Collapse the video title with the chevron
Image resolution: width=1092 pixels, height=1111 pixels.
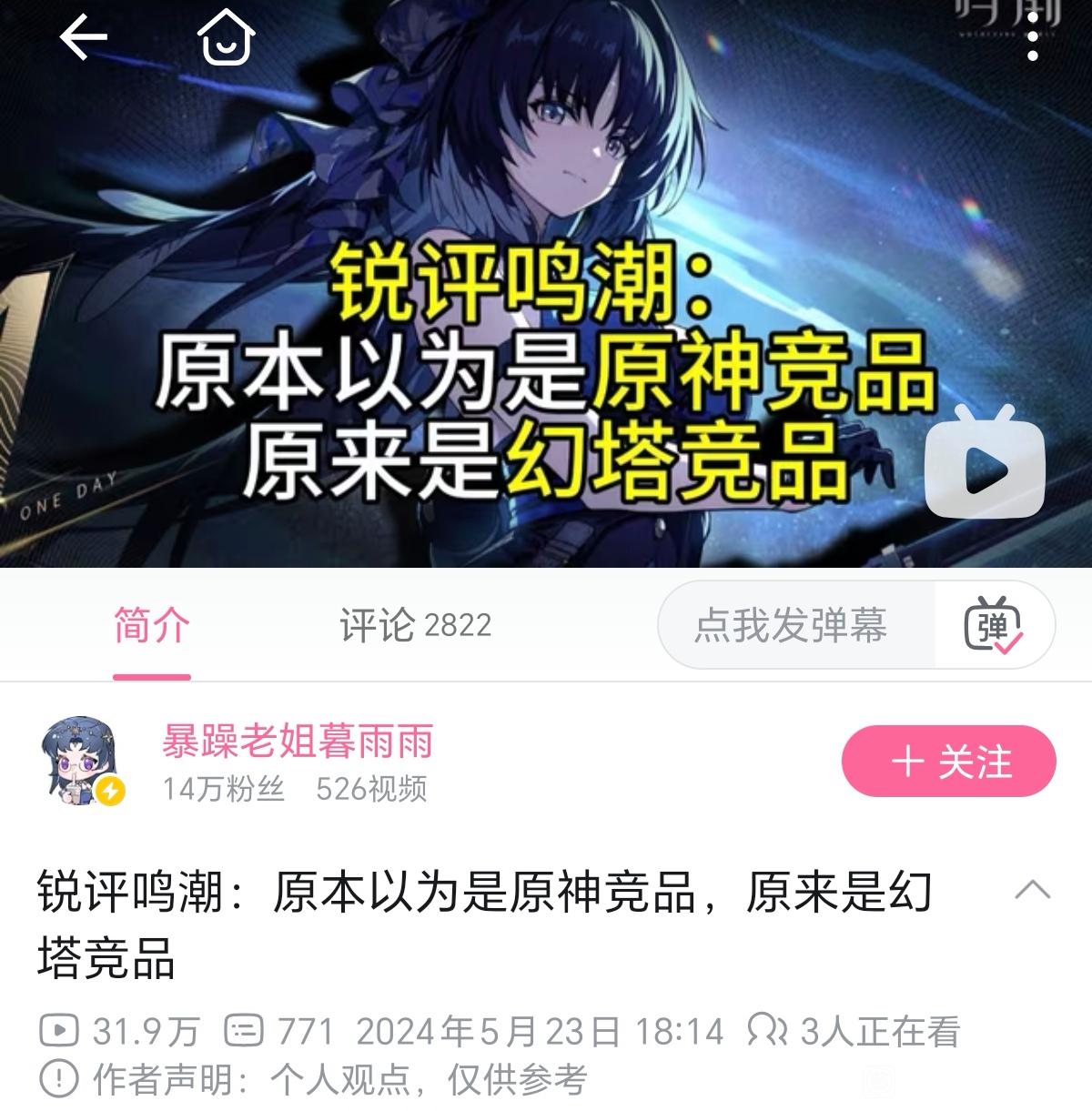(1032, 889)
